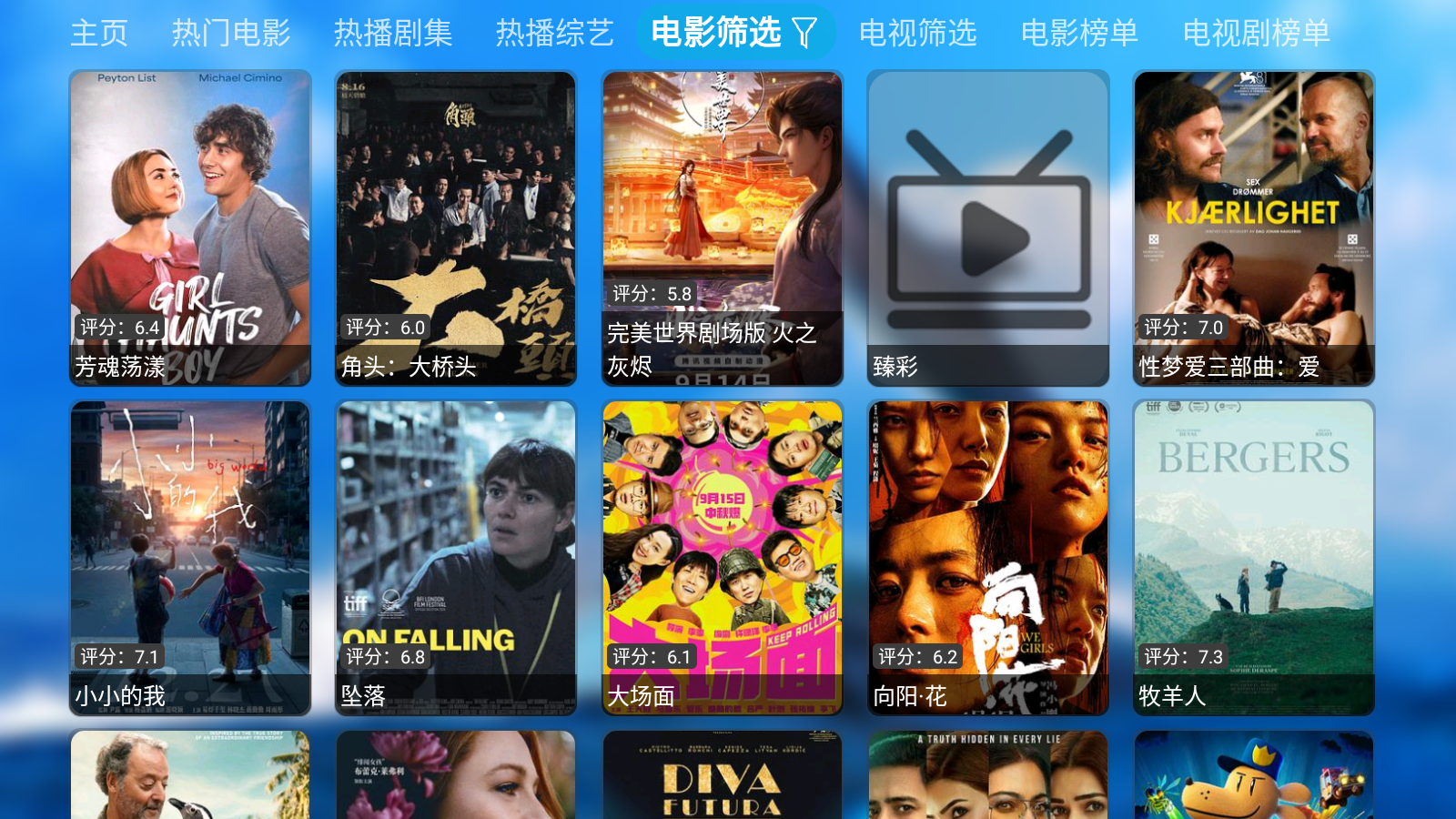Open 完美世界剧场版 火之灰烬
This screenshot has height=819, width=1456.
pyautogui.click(x=723, y=227)
